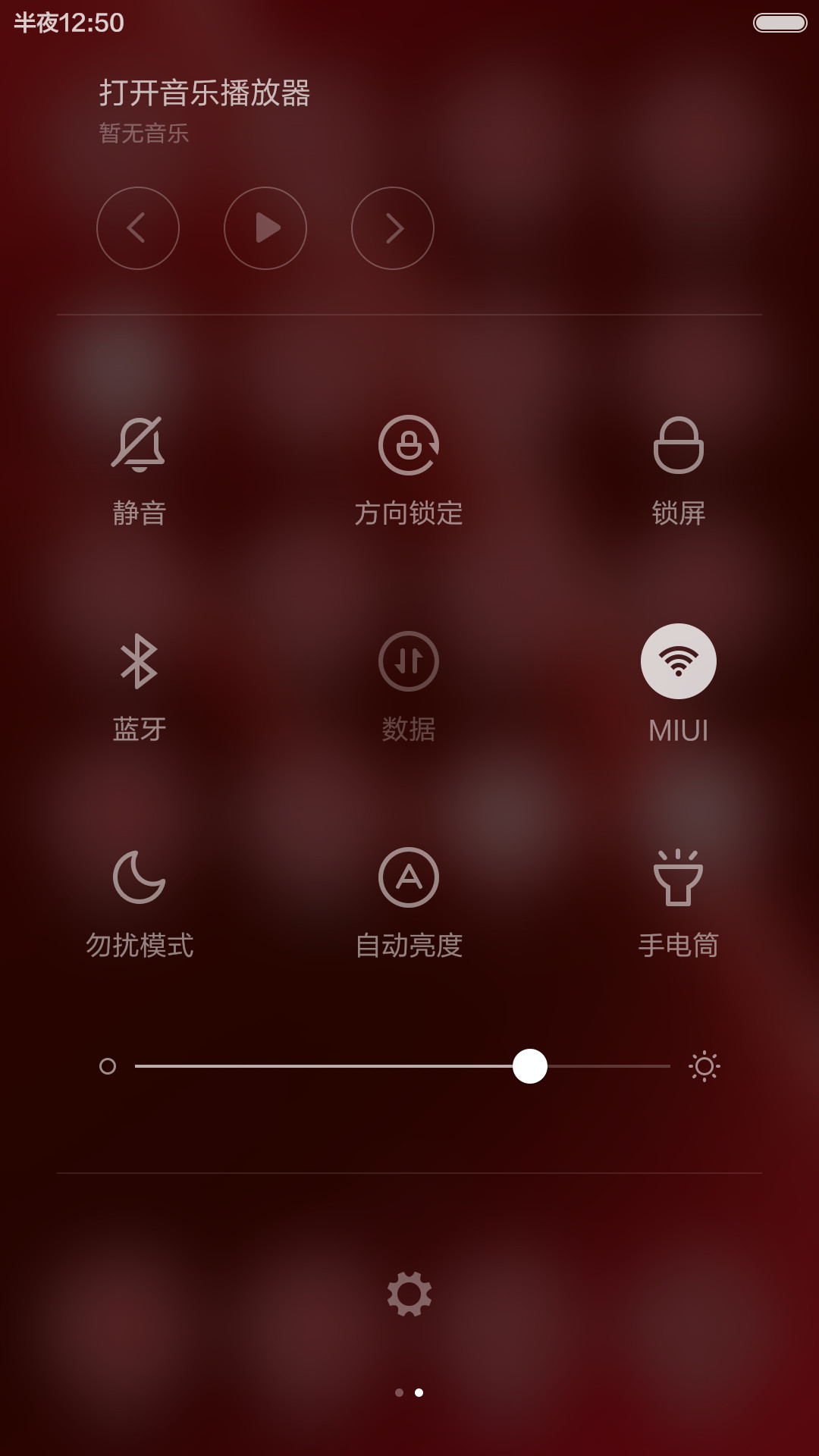Screen dimensions: 819x1456
Task: Tap the brightness slider track to adjust
Action: tap(403, 1066)
